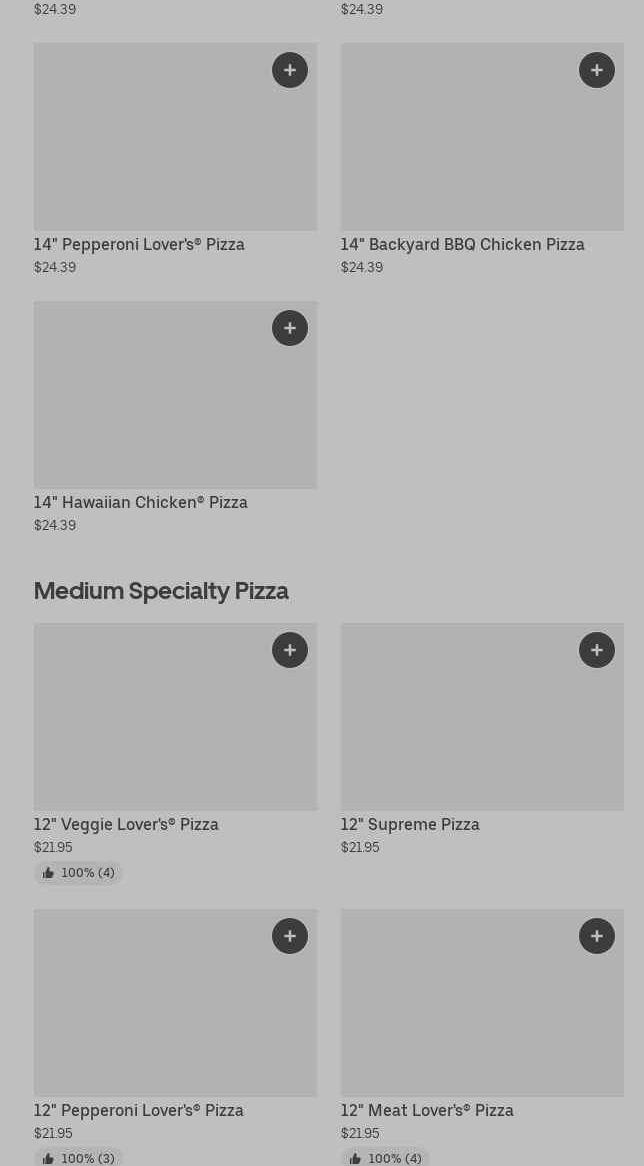
Task: Add 12" Meat Lover's Pizza to cart
Action: [597, 936]
